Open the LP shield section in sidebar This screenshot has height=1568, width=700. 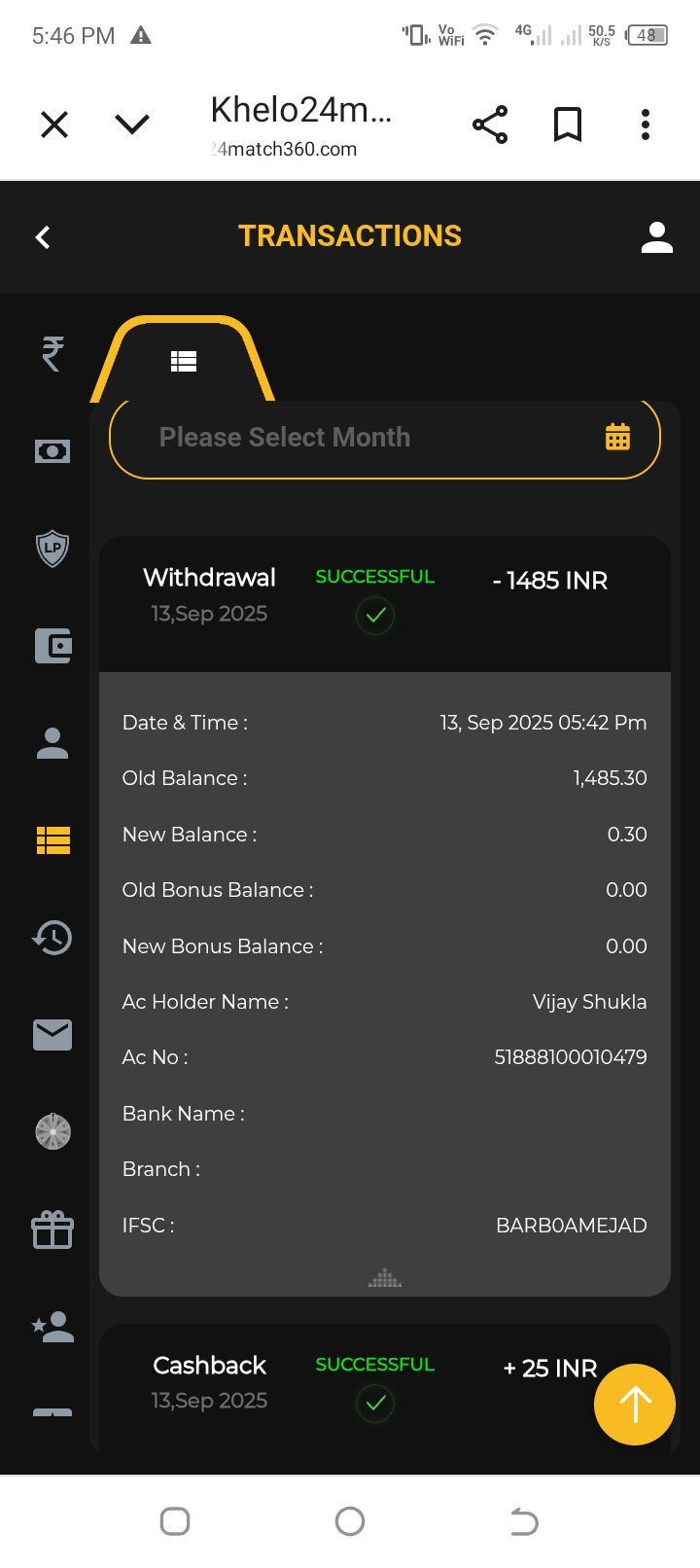click(52, 548)
